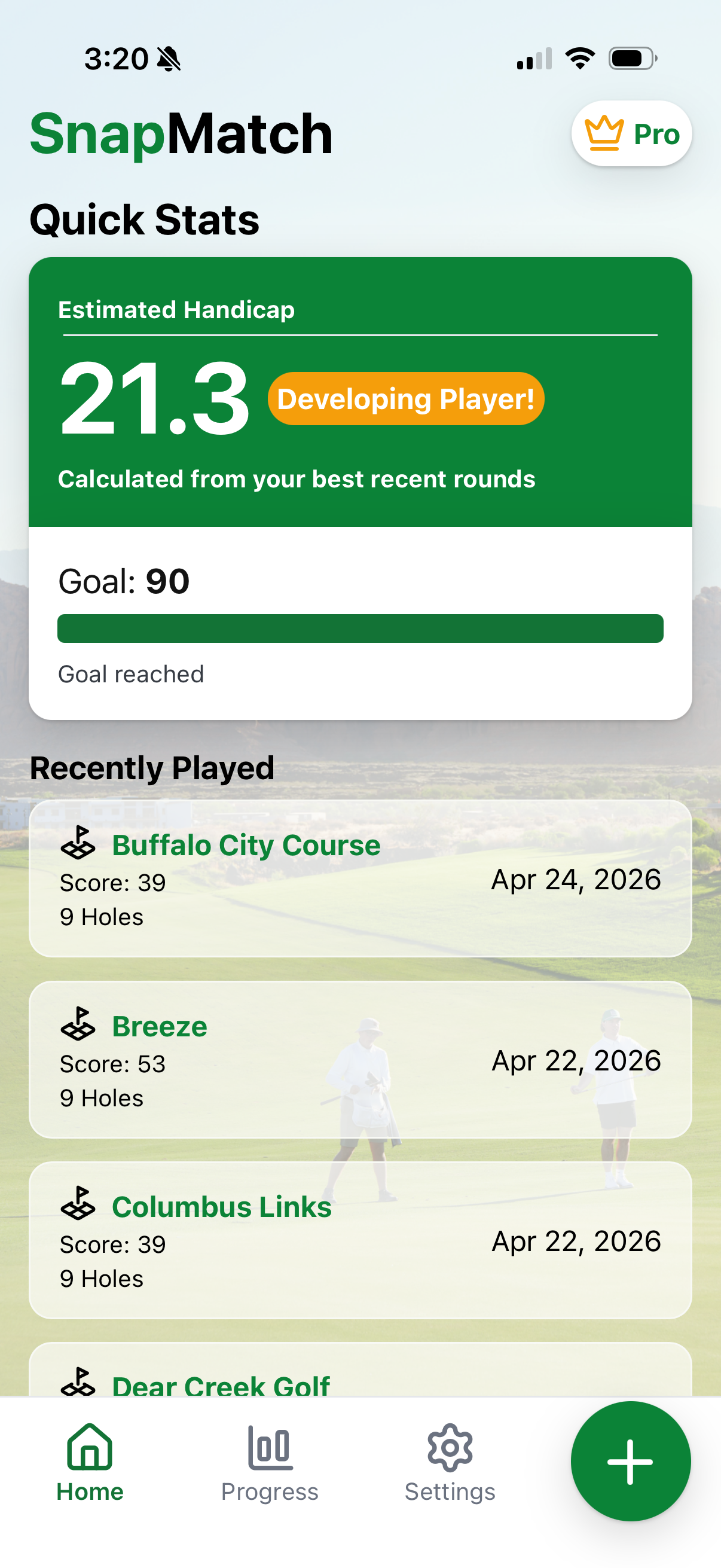Open the Estimated Handicap stats card
Image resolution: width=721 pixels, height=1568 pixels.
[360, 393]
